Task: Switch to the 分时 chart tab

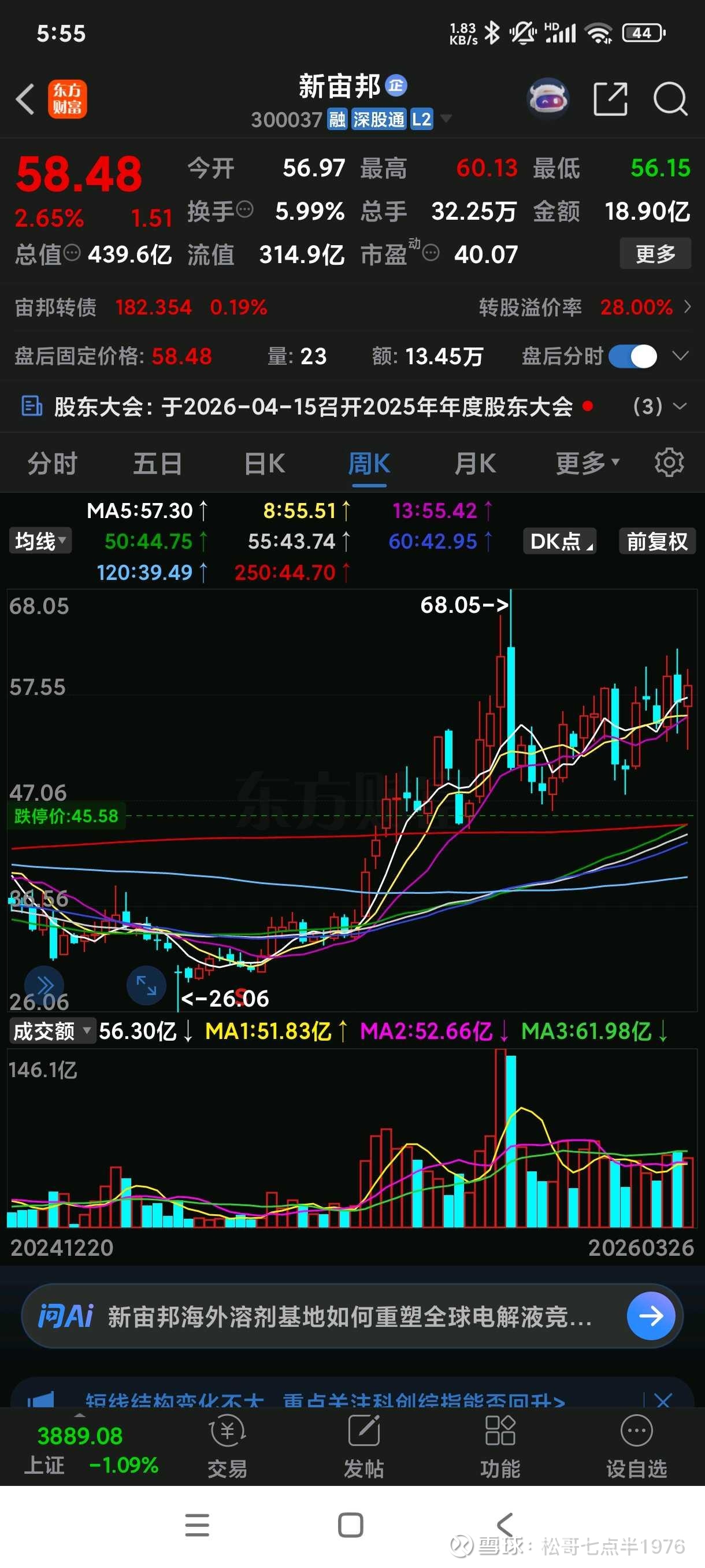Action: point(53,464)
